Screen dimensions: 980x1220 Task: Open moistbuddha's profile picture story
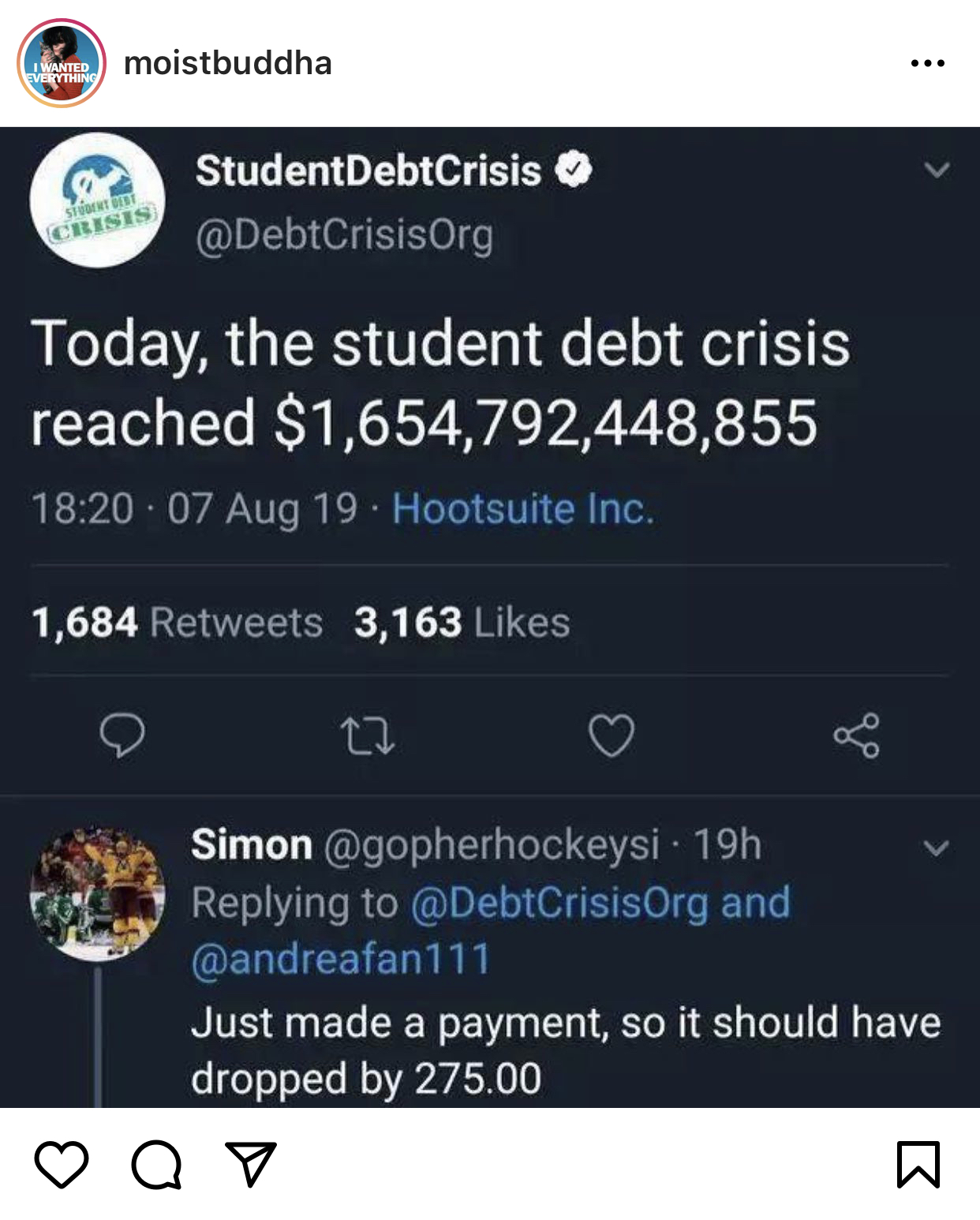click(x=62, y=63)
